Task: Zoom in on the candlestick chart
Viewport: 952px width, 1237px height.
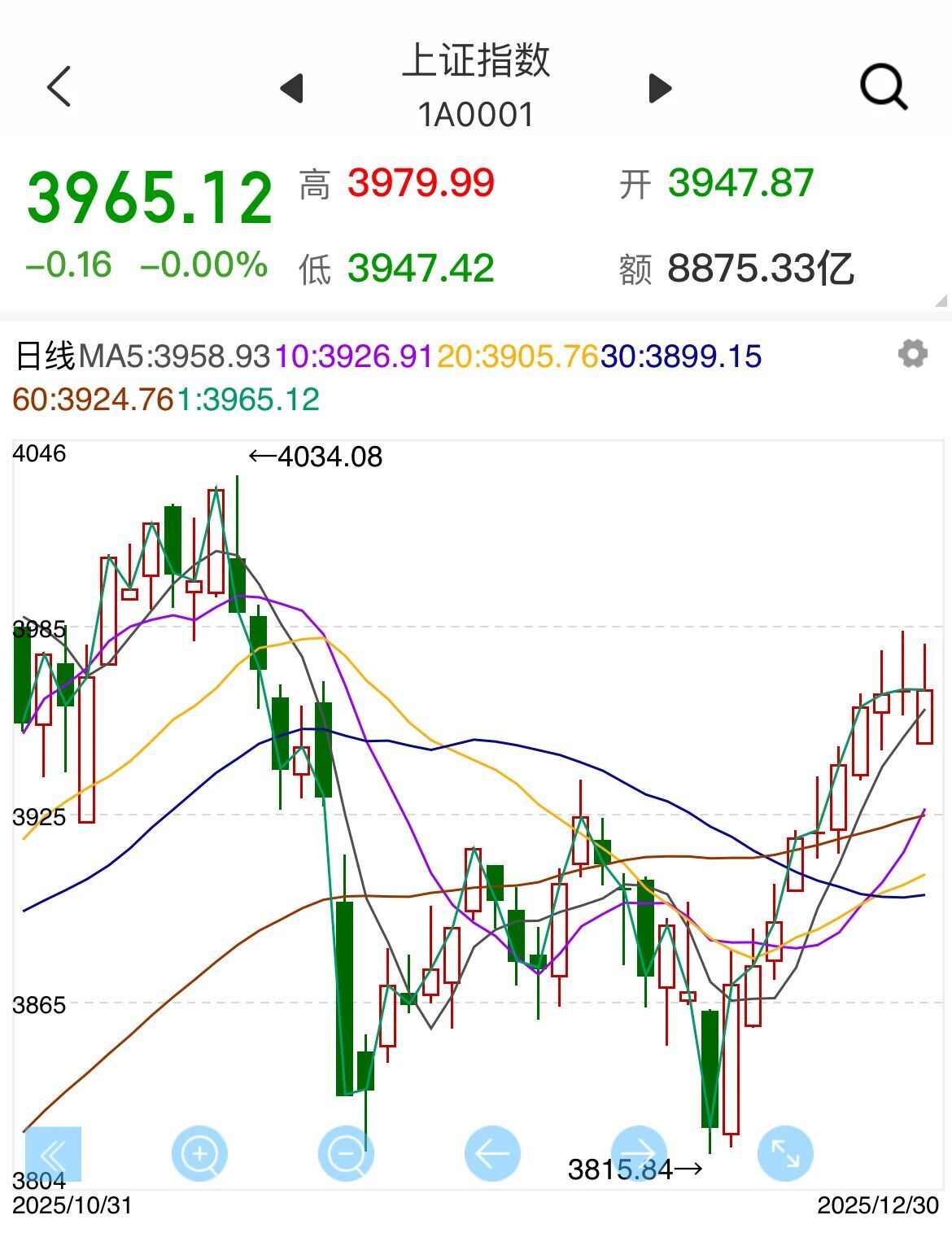Action: click(199, 1153)
